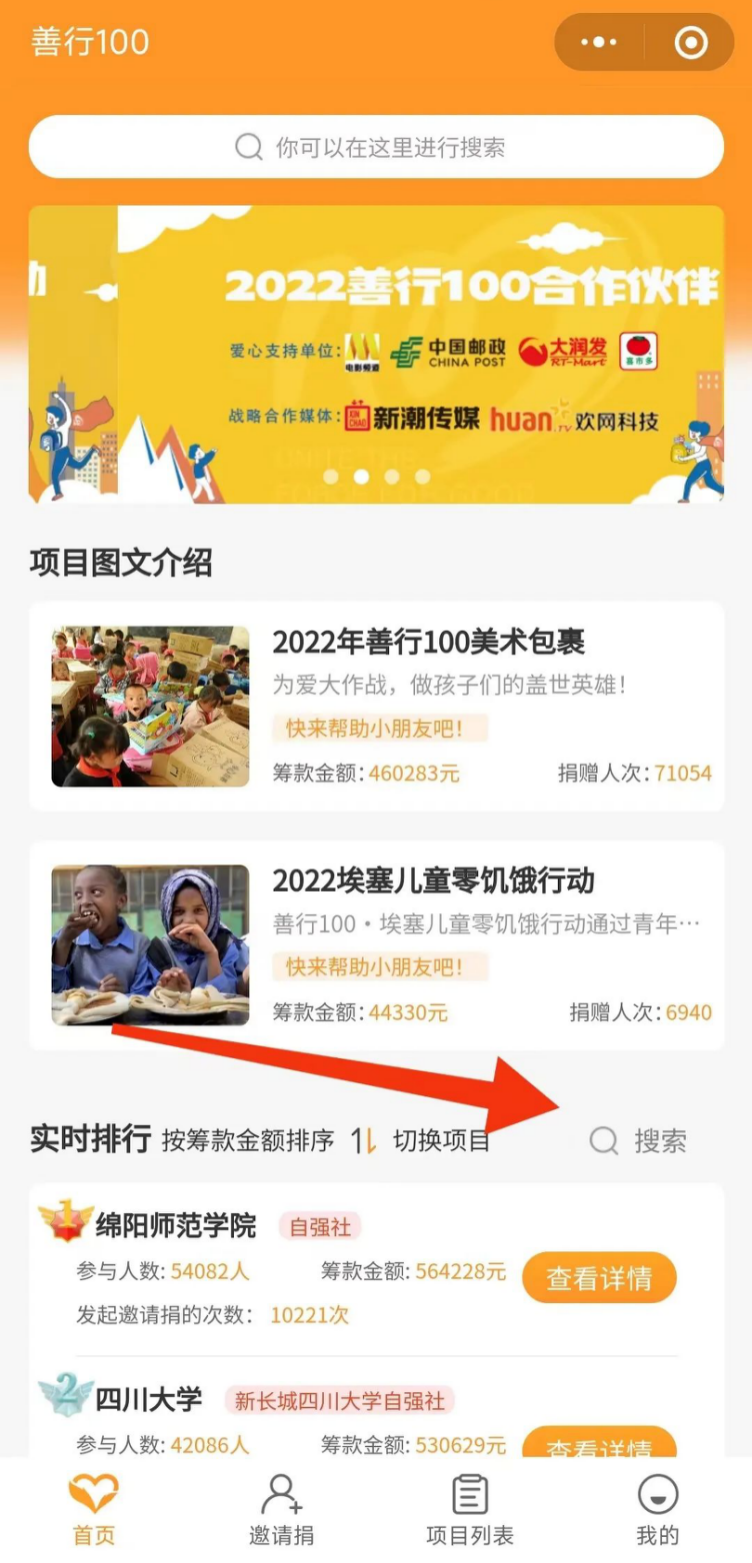Switch to the 邀请捐 tab

[281, 1510]
